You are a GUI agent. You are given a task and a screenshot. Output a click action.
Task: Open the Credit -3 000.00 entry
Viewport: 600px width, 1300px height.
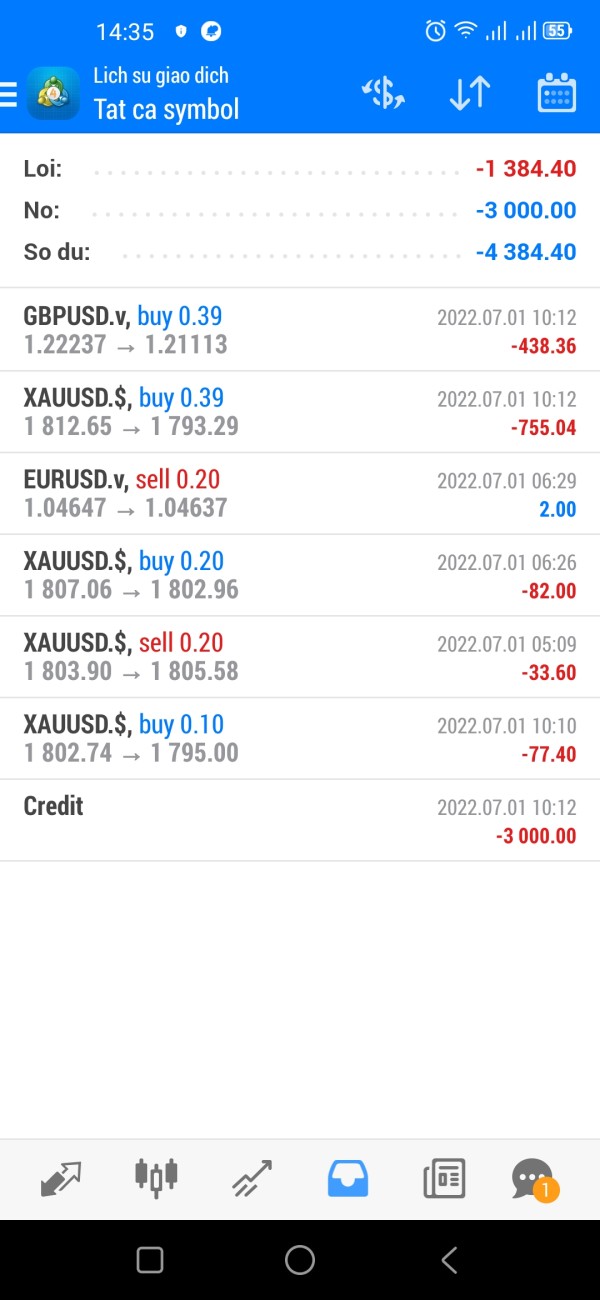click(x=300, y=821)
